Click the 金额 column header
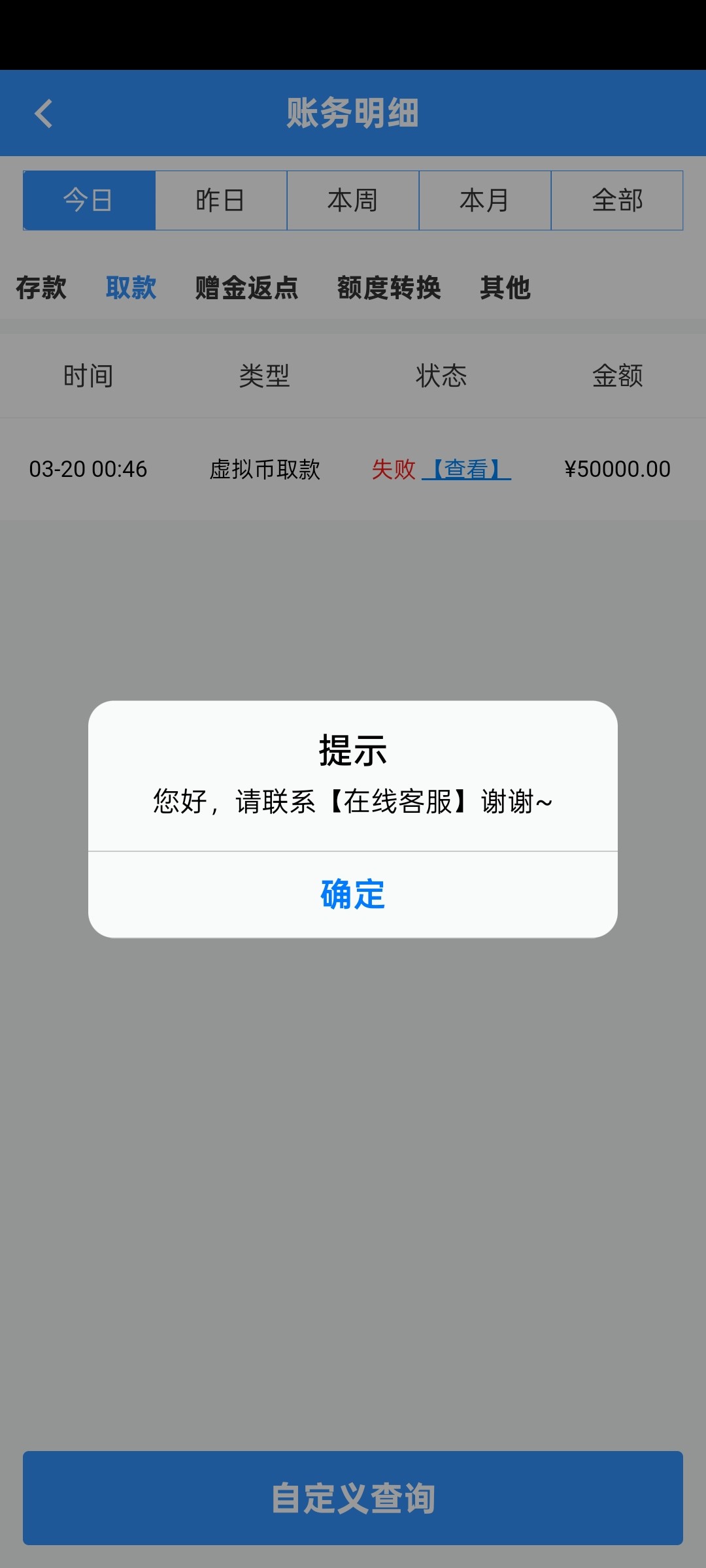This screenshot has height=1568, width=706. tap(616, 375)
